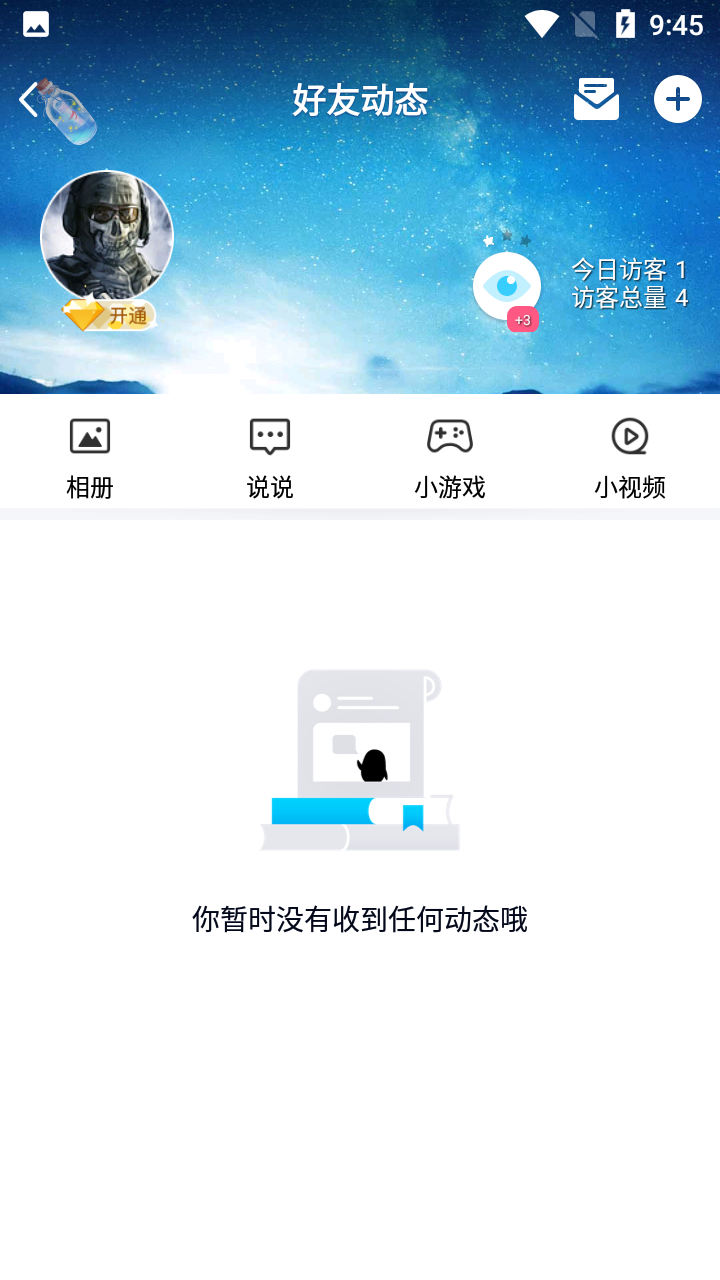Tap the back chevron to collapse this page
720x1280 pixels.
point(26,100)
